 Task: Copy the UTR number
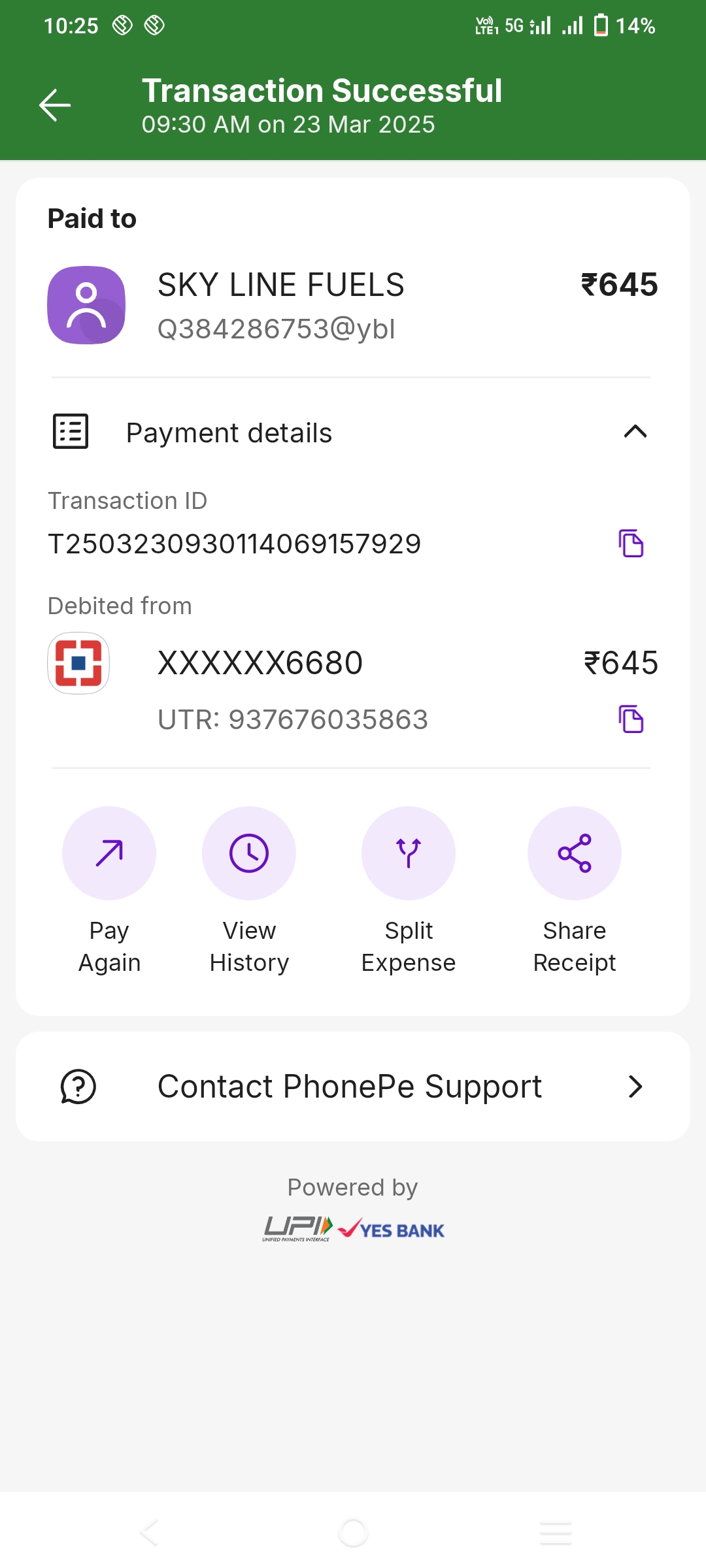point(631,719)
